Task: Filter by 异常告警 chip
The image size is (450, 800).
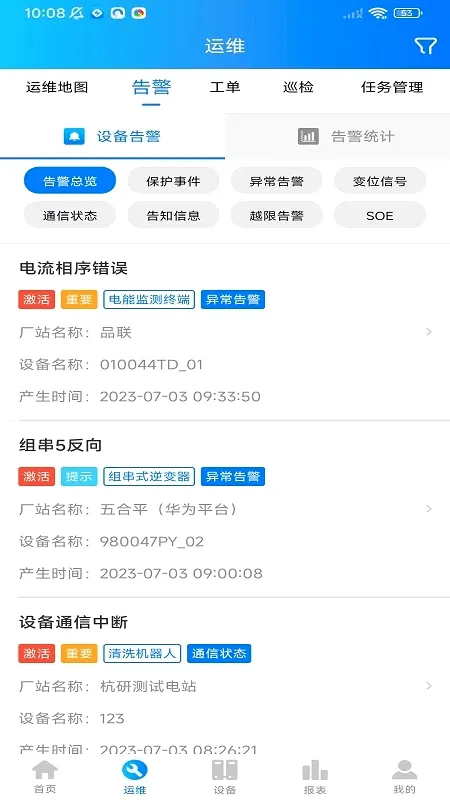Action: [277, 181]
